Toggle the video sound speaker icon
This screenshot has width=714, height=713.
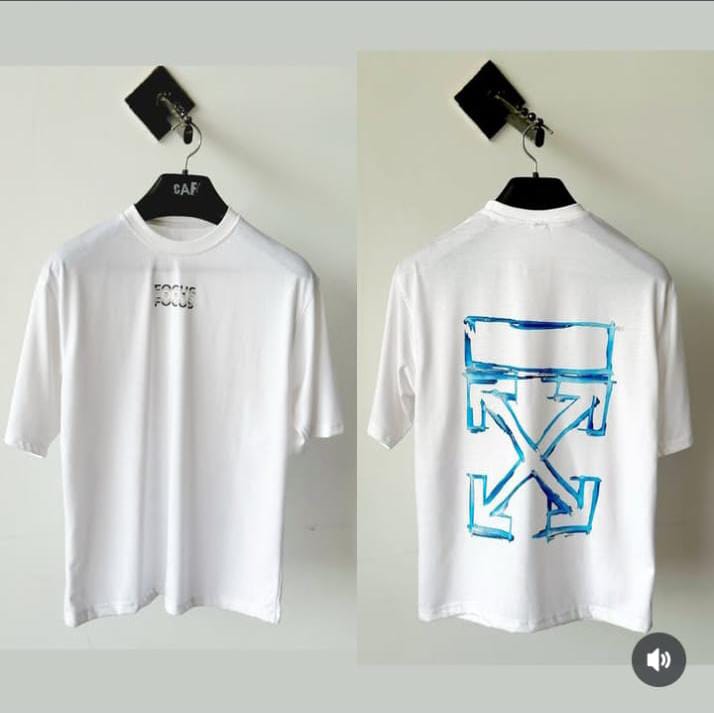tap(658, 660)
